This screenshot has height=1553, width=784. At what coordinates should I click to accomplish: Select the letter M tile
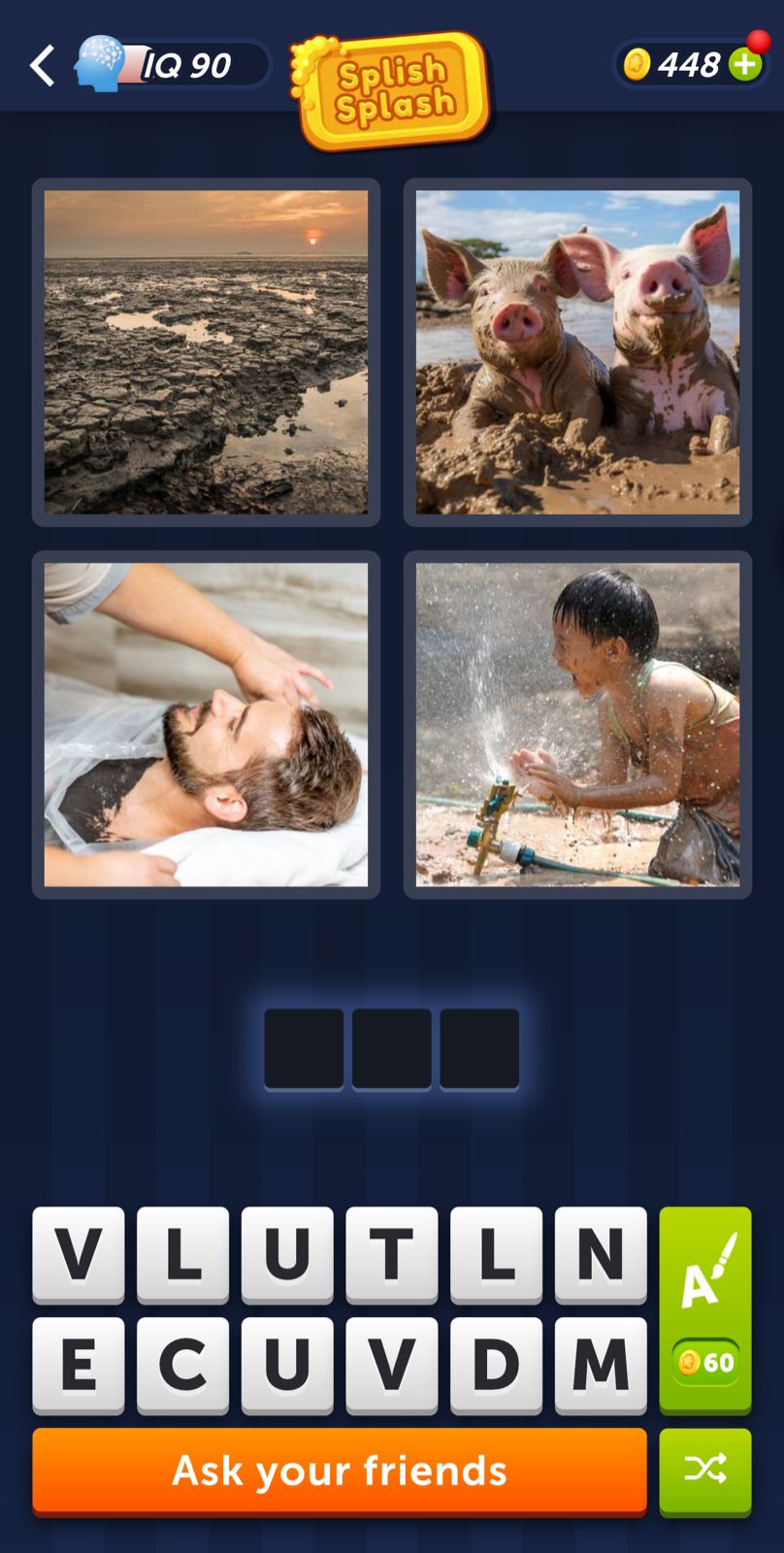(600, 1364)
